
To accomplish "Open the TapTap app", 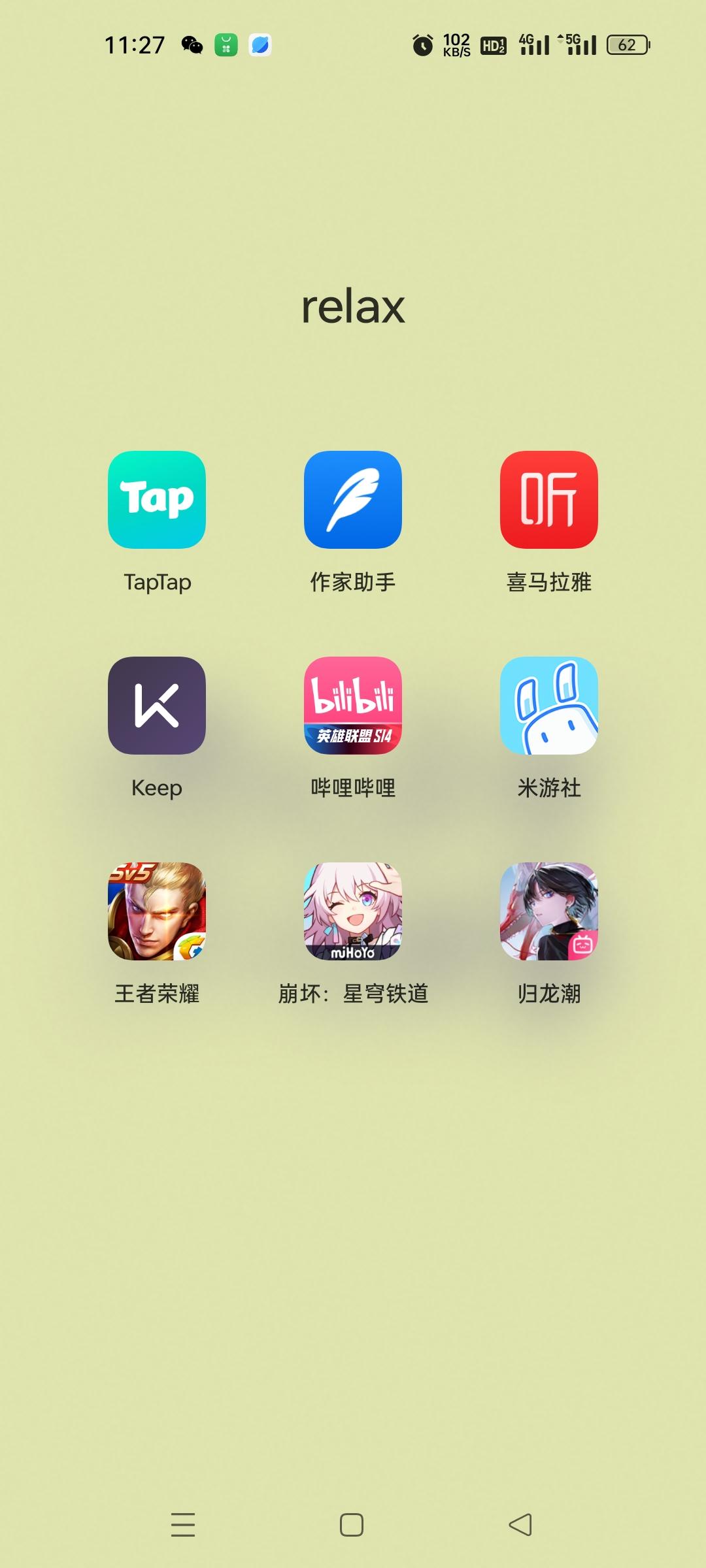I will 156,499.
